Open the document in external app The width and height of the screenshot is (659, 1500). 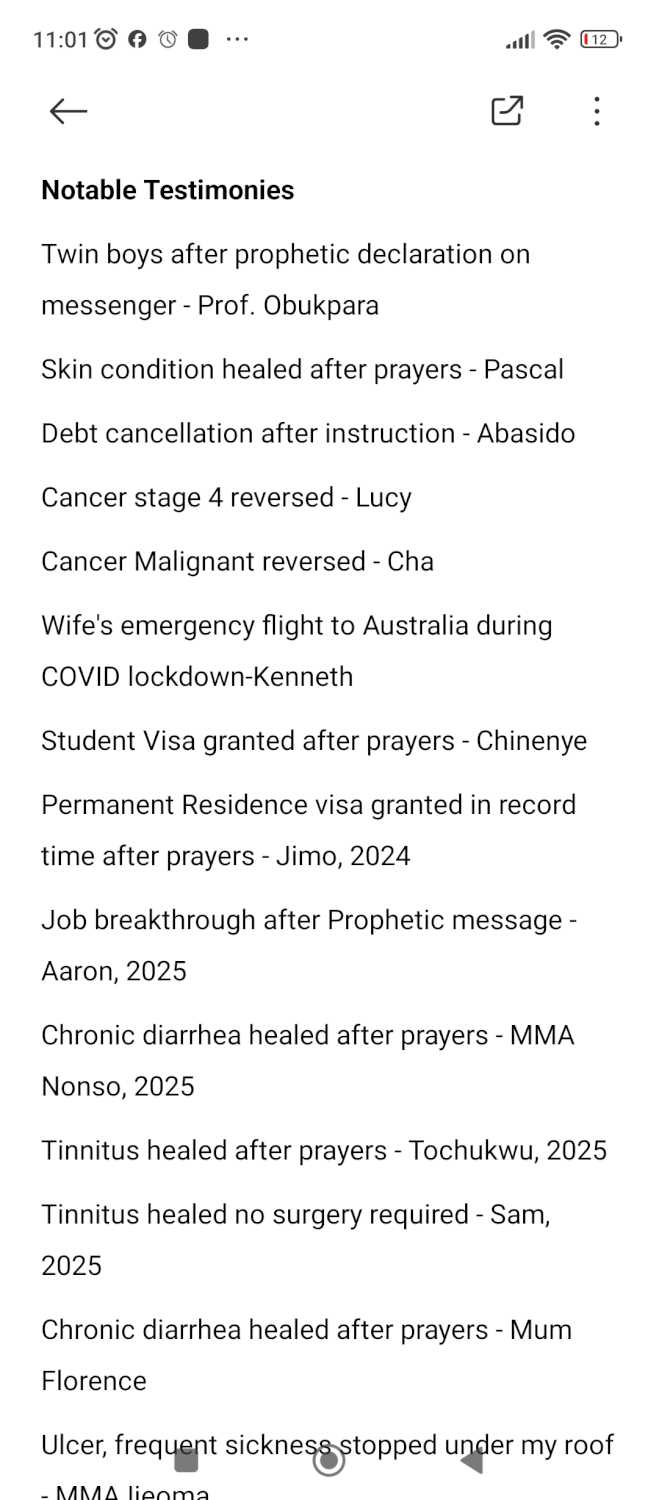507,111
